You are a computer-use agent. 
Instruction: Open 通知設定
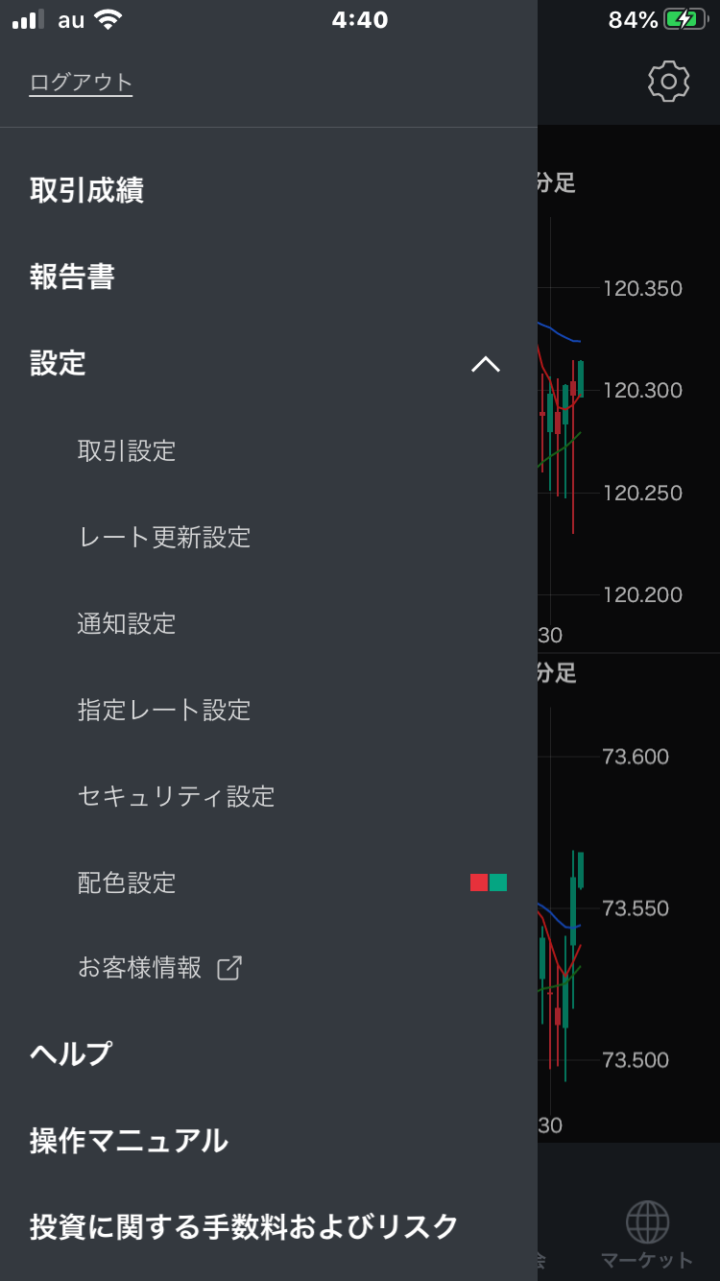tap(268, 624)
